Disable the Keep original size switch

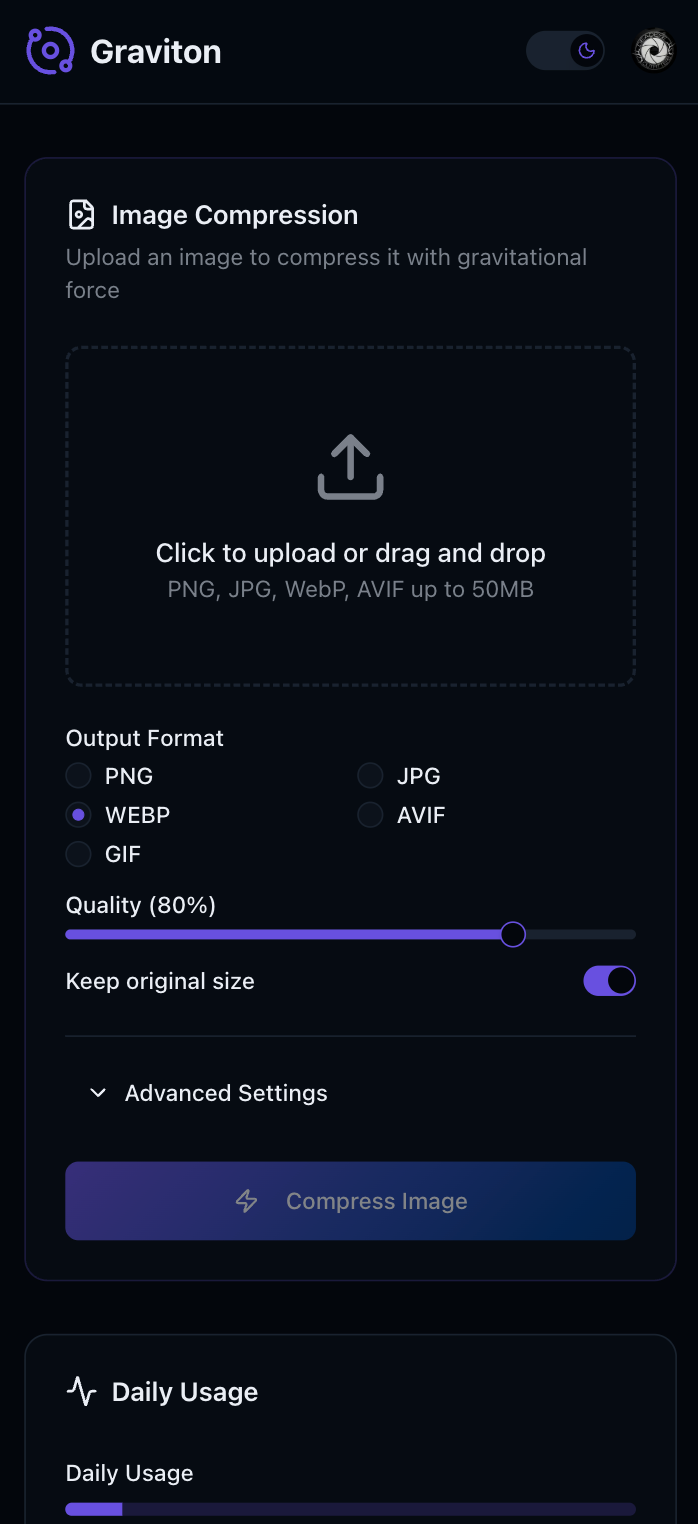[x=609, y=981]
